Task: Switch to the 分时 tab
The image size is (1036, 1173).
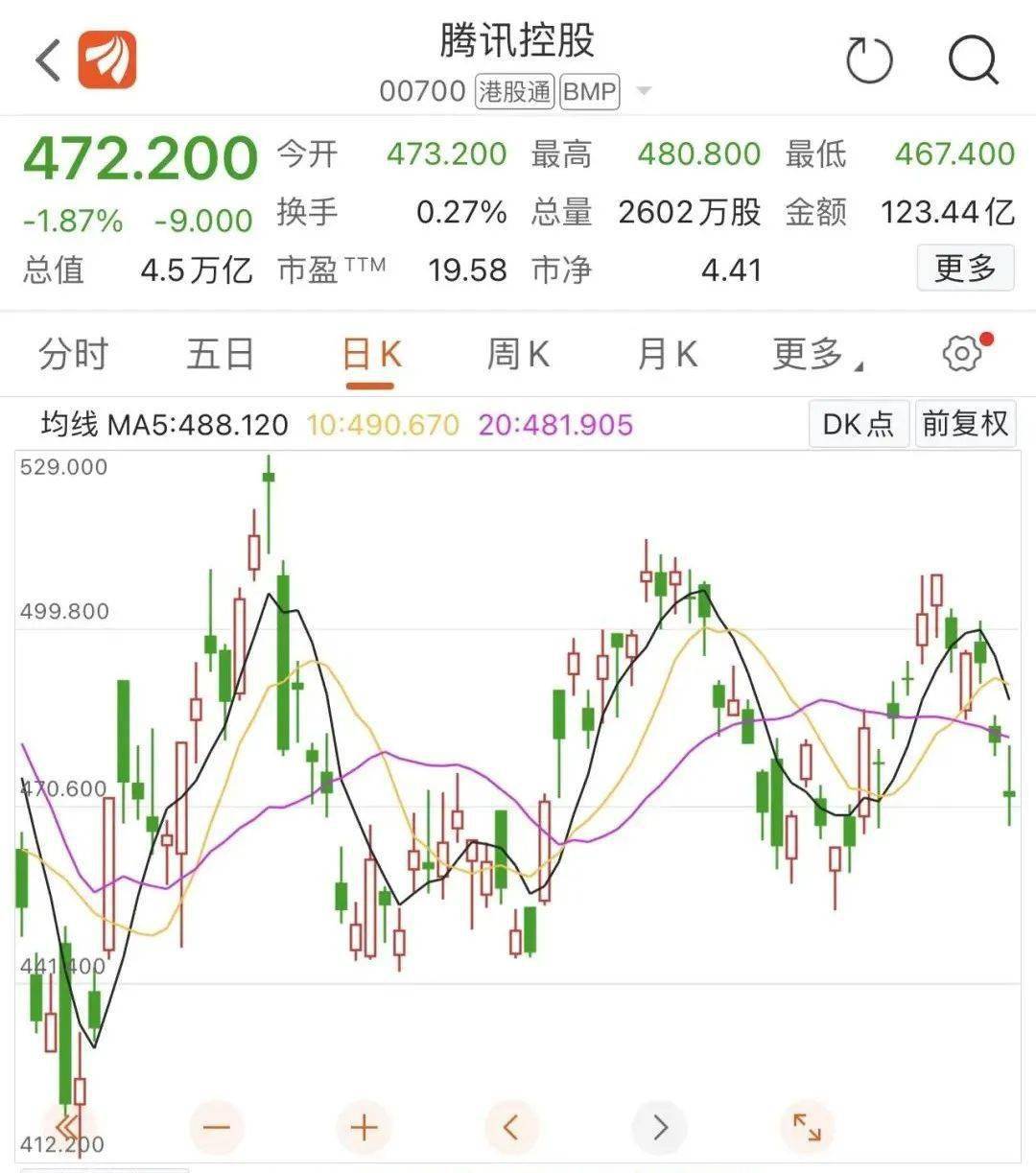Action: click(77, 354)
